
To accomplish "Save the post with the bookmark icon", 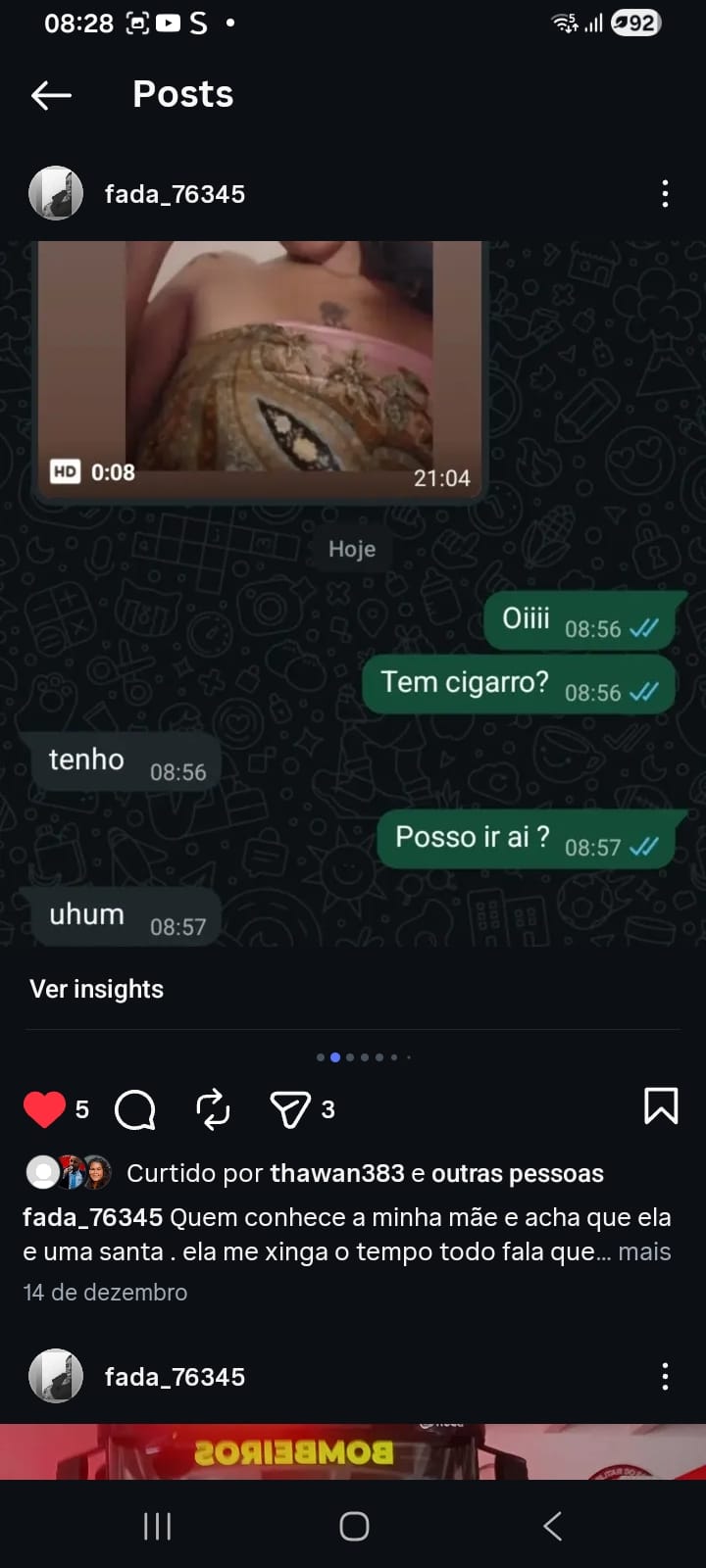I will click(x=661, y=1106).
